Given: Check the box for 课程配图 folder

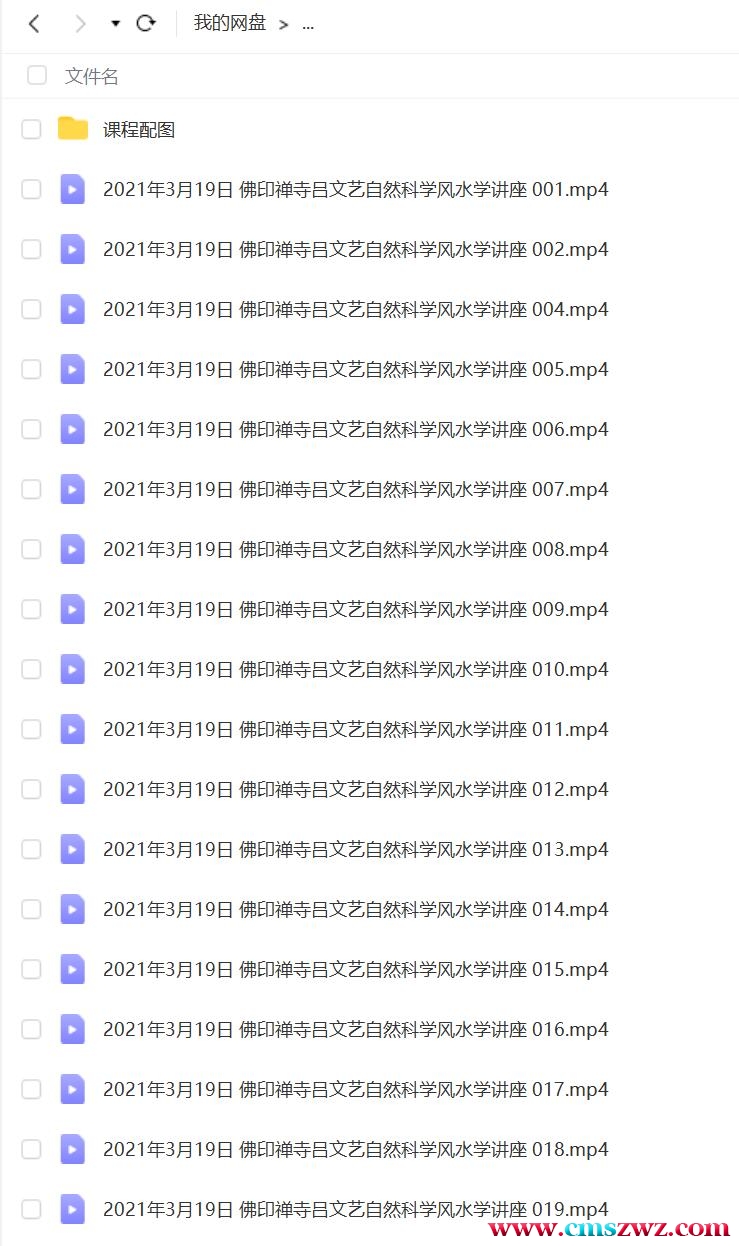Looking at the screenshot, I should [x=31, y=129].
